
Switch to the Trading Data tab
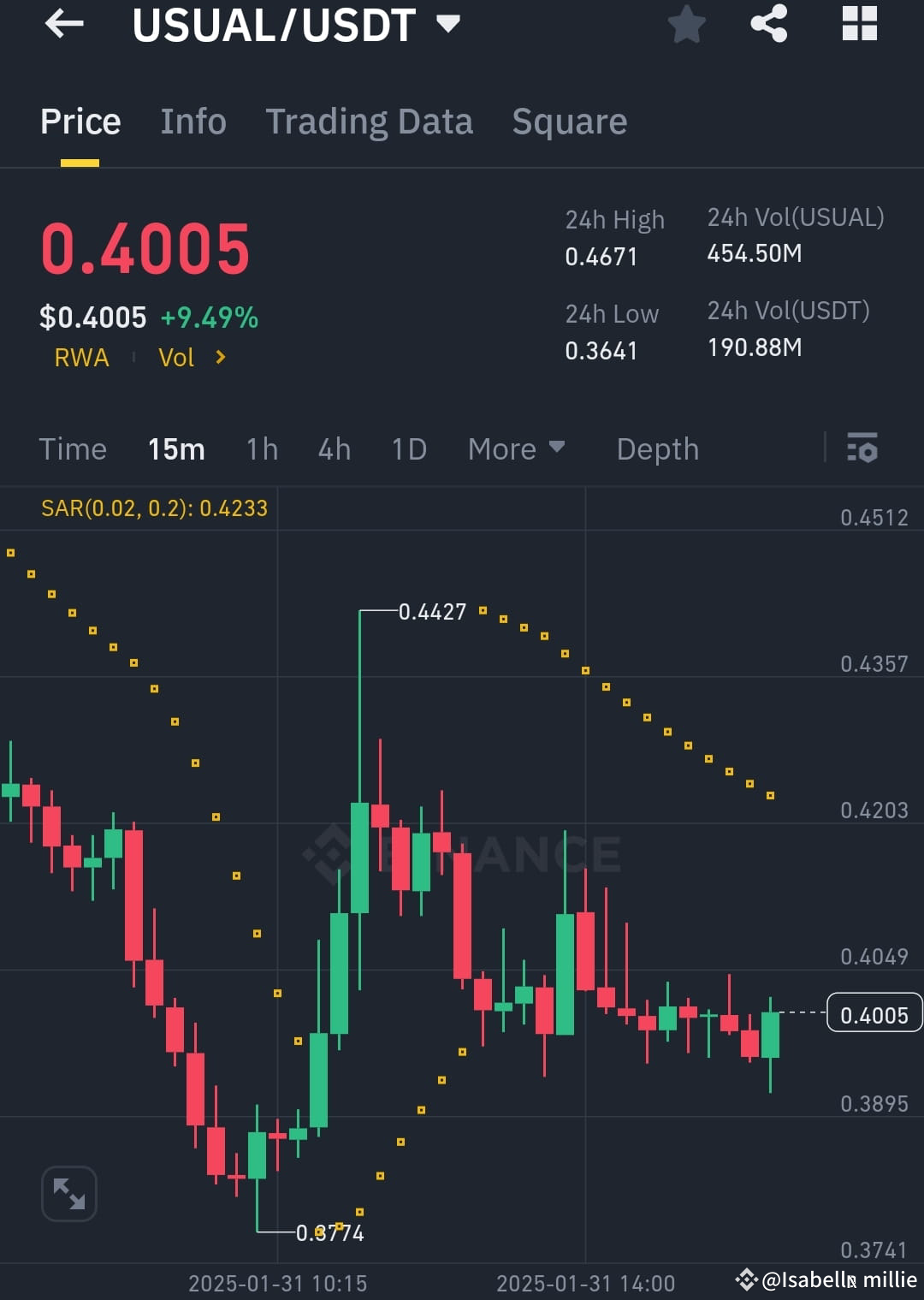click(369, 121)
